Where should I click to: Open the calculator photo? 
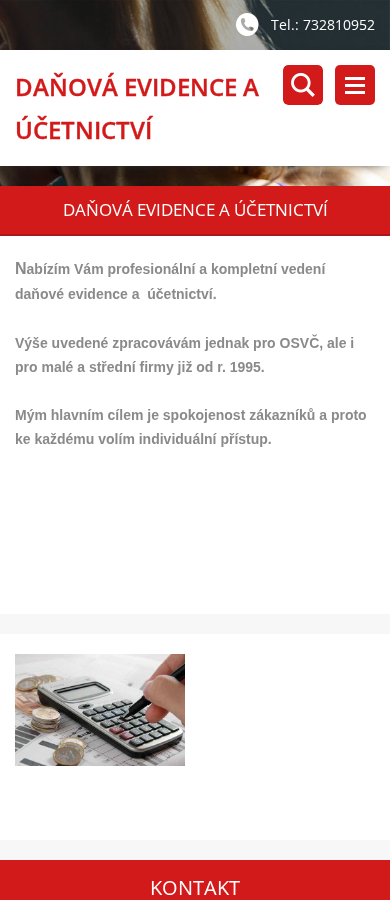pyautogui.click(x=100, y=710)
